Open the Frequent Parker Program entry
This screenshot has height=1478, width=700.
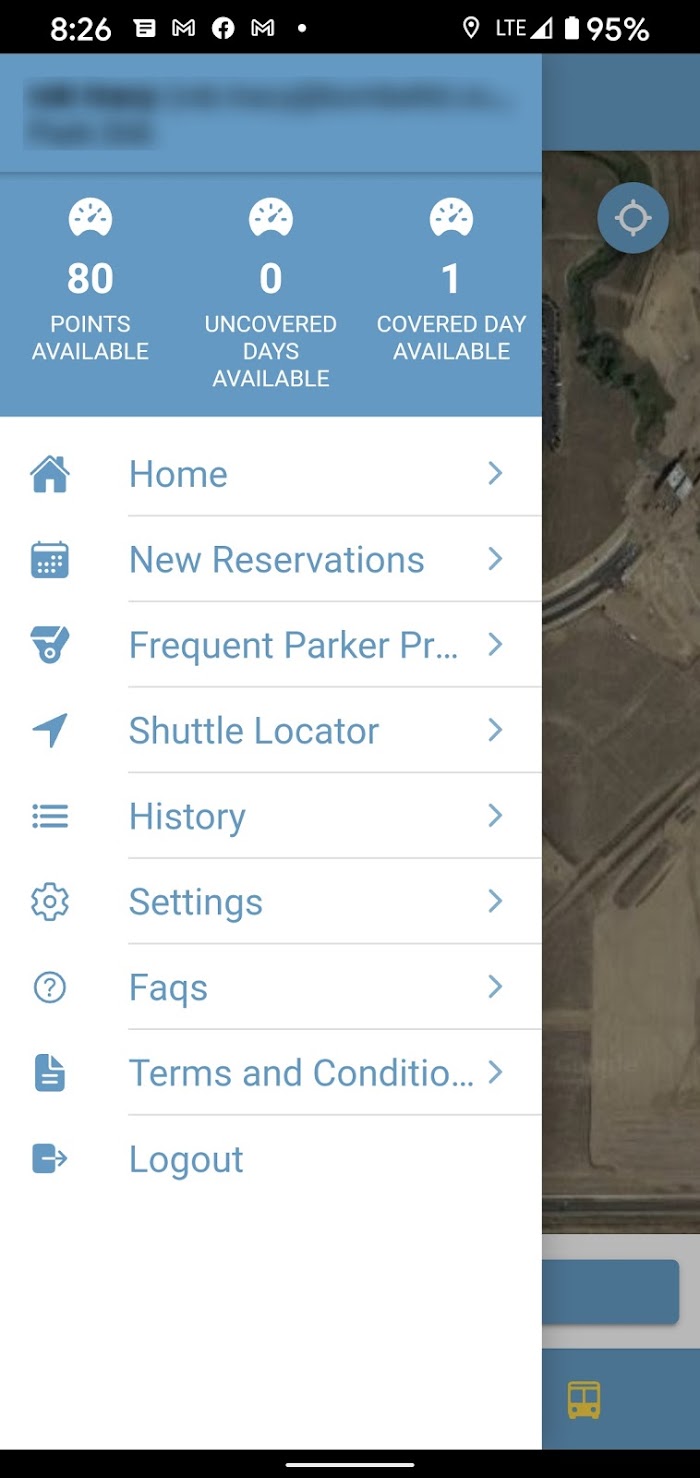271,645
